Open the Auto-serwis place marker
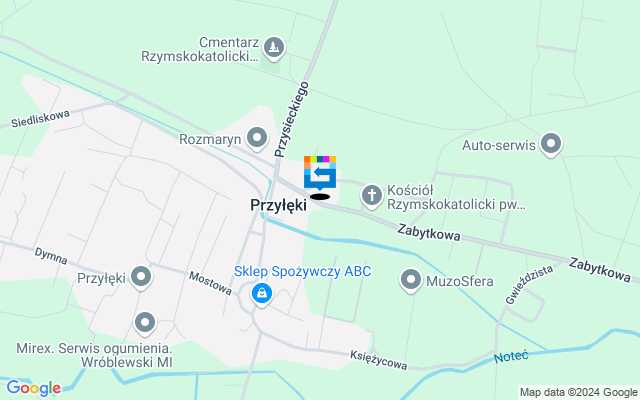640x400 pixels. 550,144
